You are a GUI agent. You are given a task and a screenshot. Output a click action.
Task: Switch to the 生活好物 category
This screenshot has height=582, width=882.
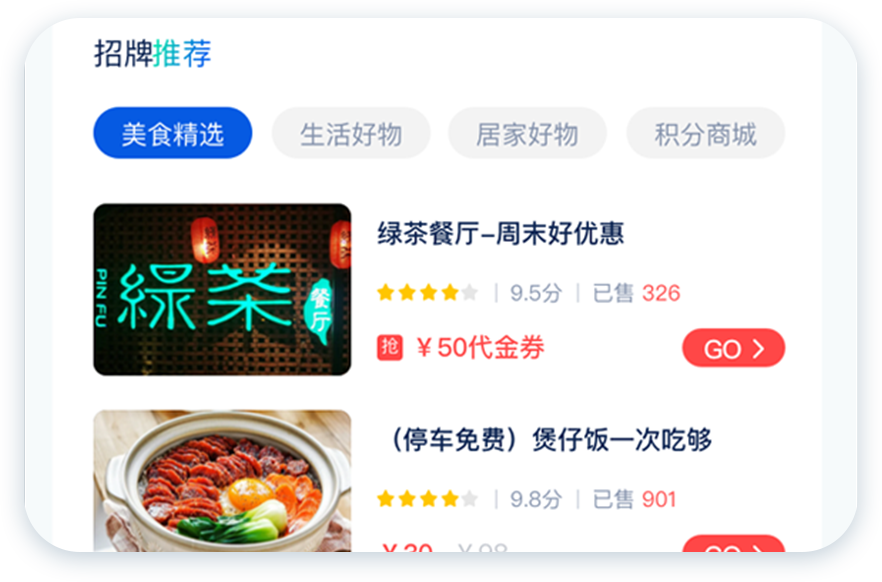(x=351, y=134)
